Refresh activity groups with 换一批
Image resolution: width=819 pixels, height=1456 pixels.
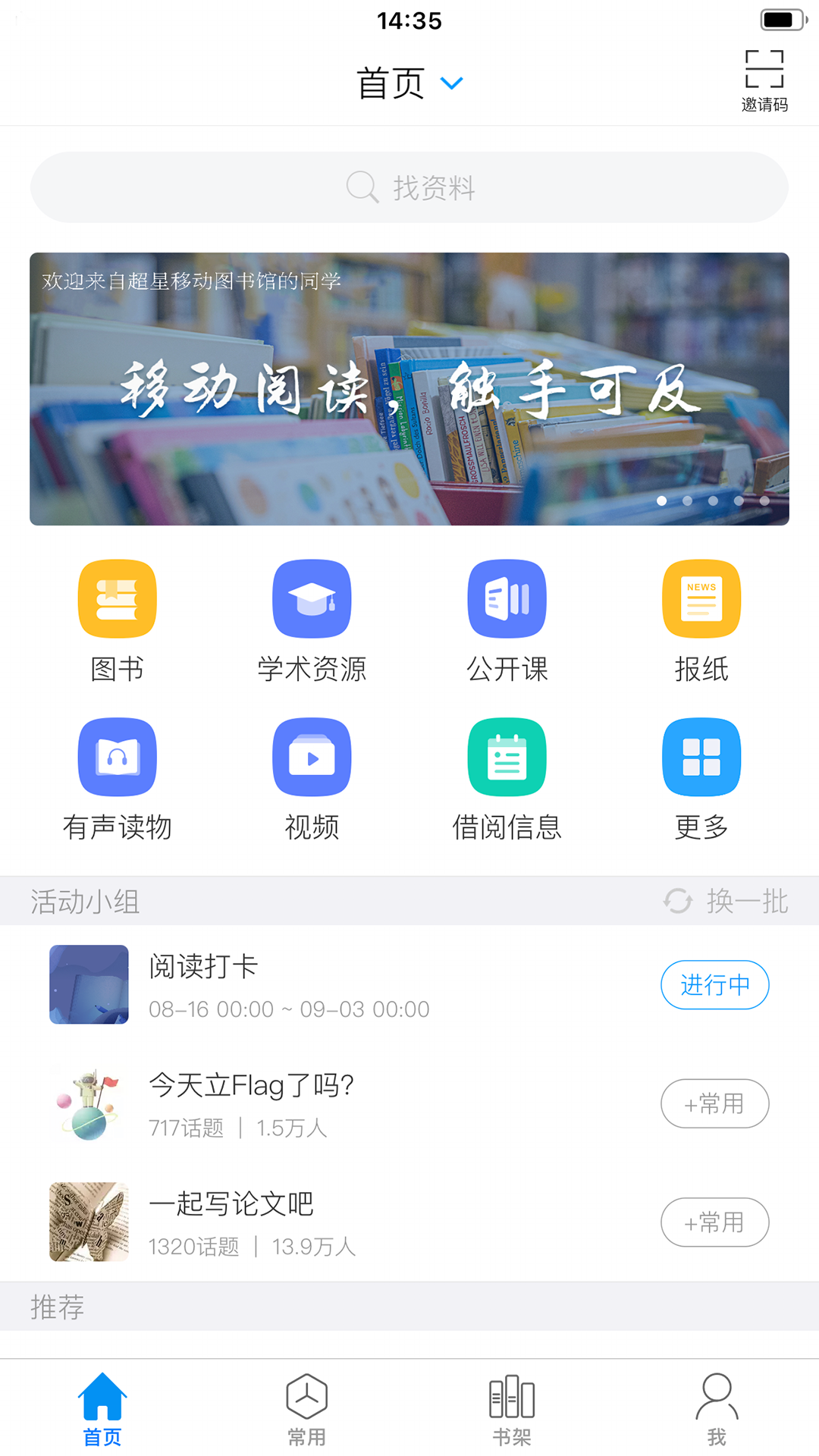point(725,901)
